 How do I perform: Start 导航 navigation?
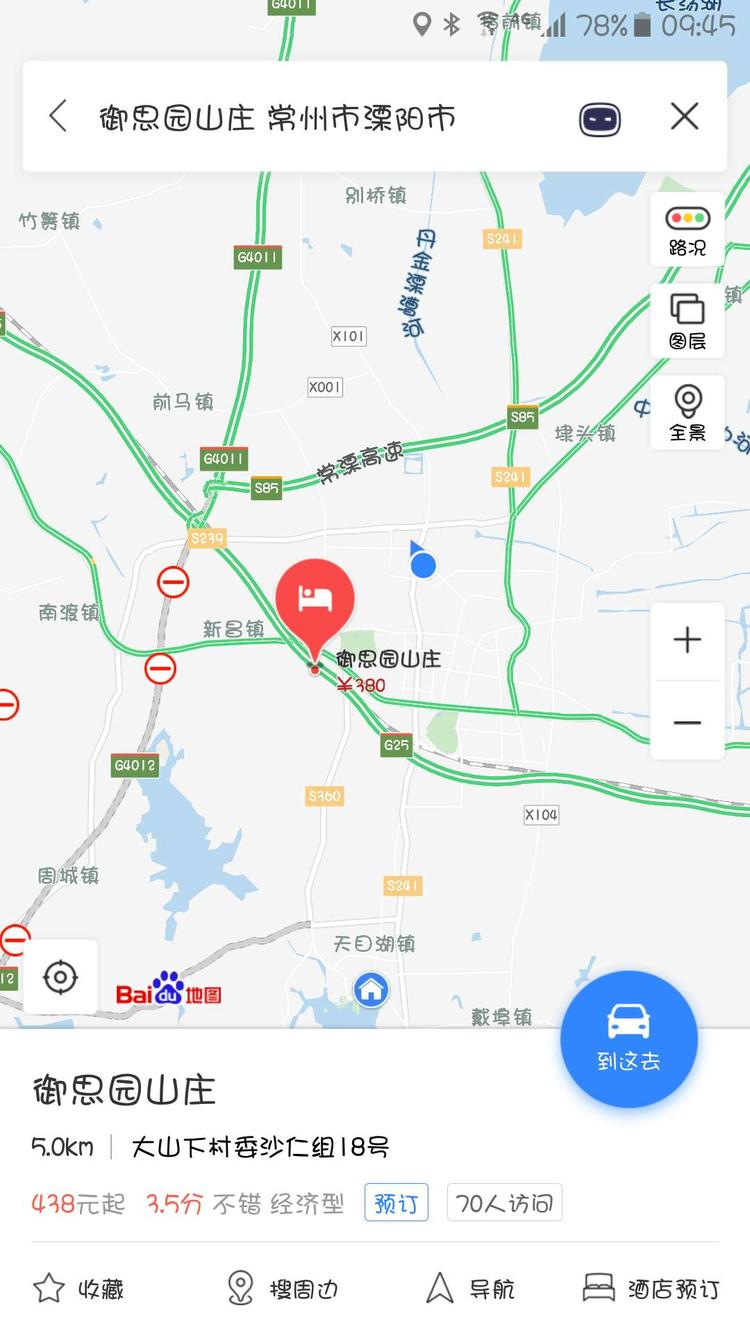(x=471, y=1288)
